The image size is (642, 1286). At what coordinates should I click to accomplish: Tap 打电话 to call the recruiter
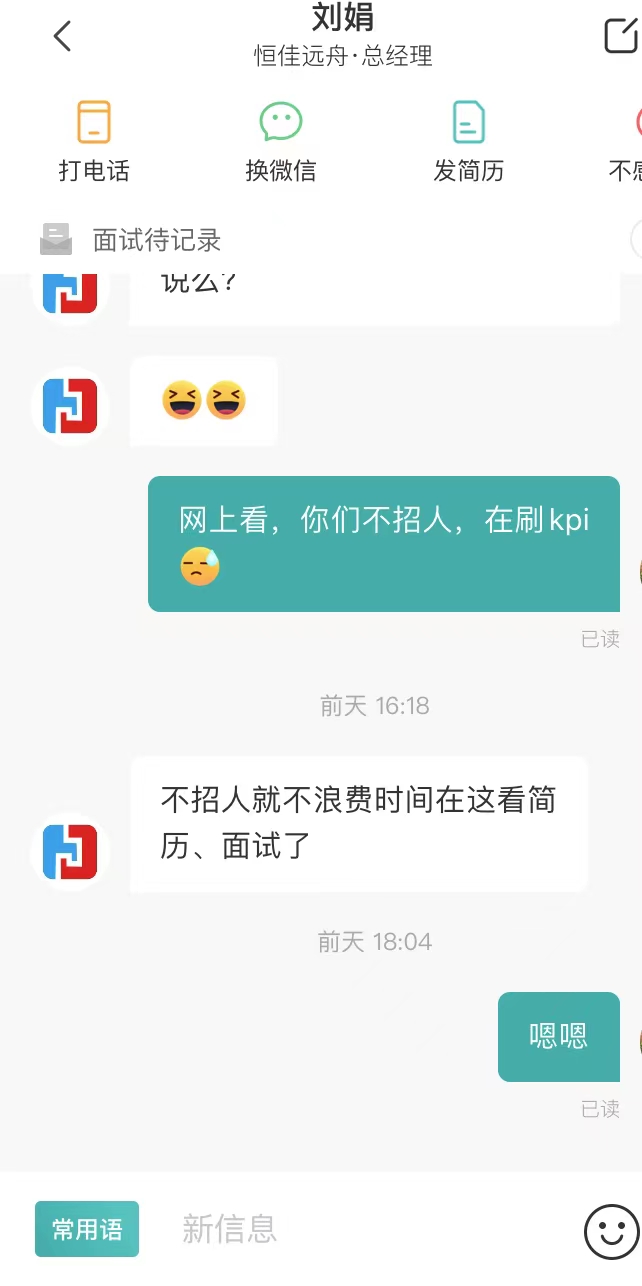pos(94,142)
